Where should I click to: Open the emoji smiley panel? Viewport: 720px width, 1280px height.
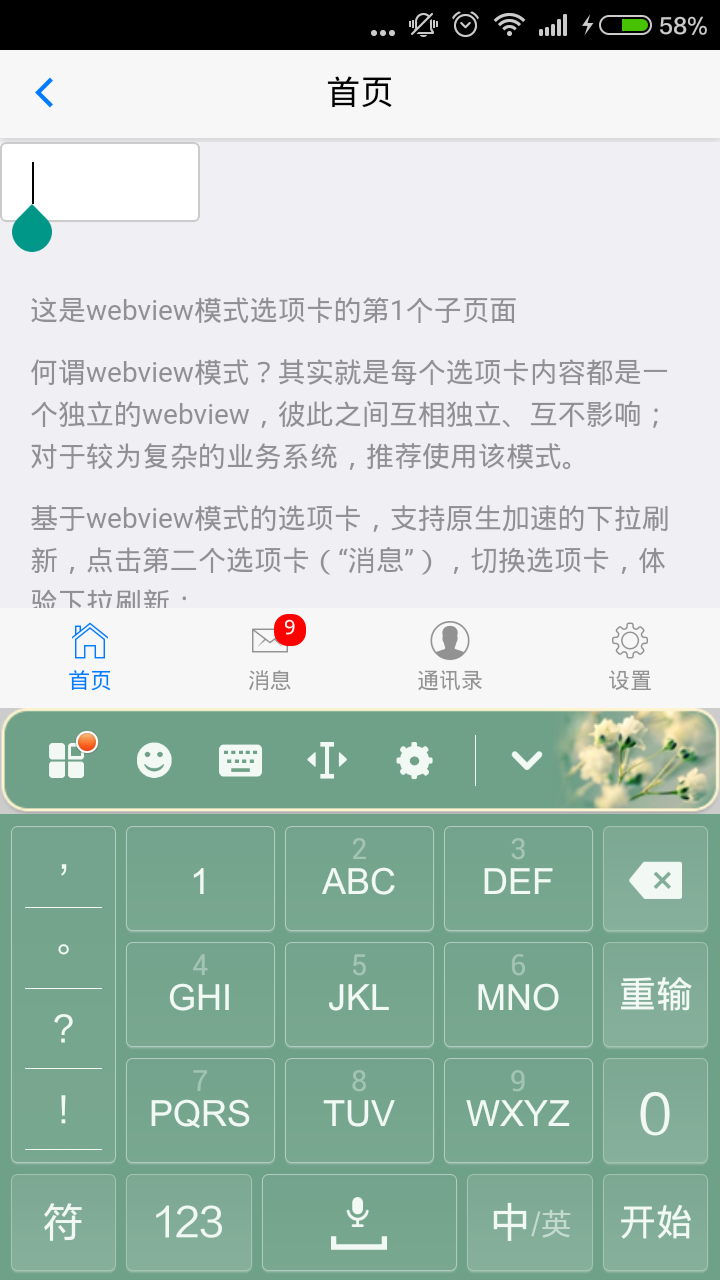(x=154, y=761)
